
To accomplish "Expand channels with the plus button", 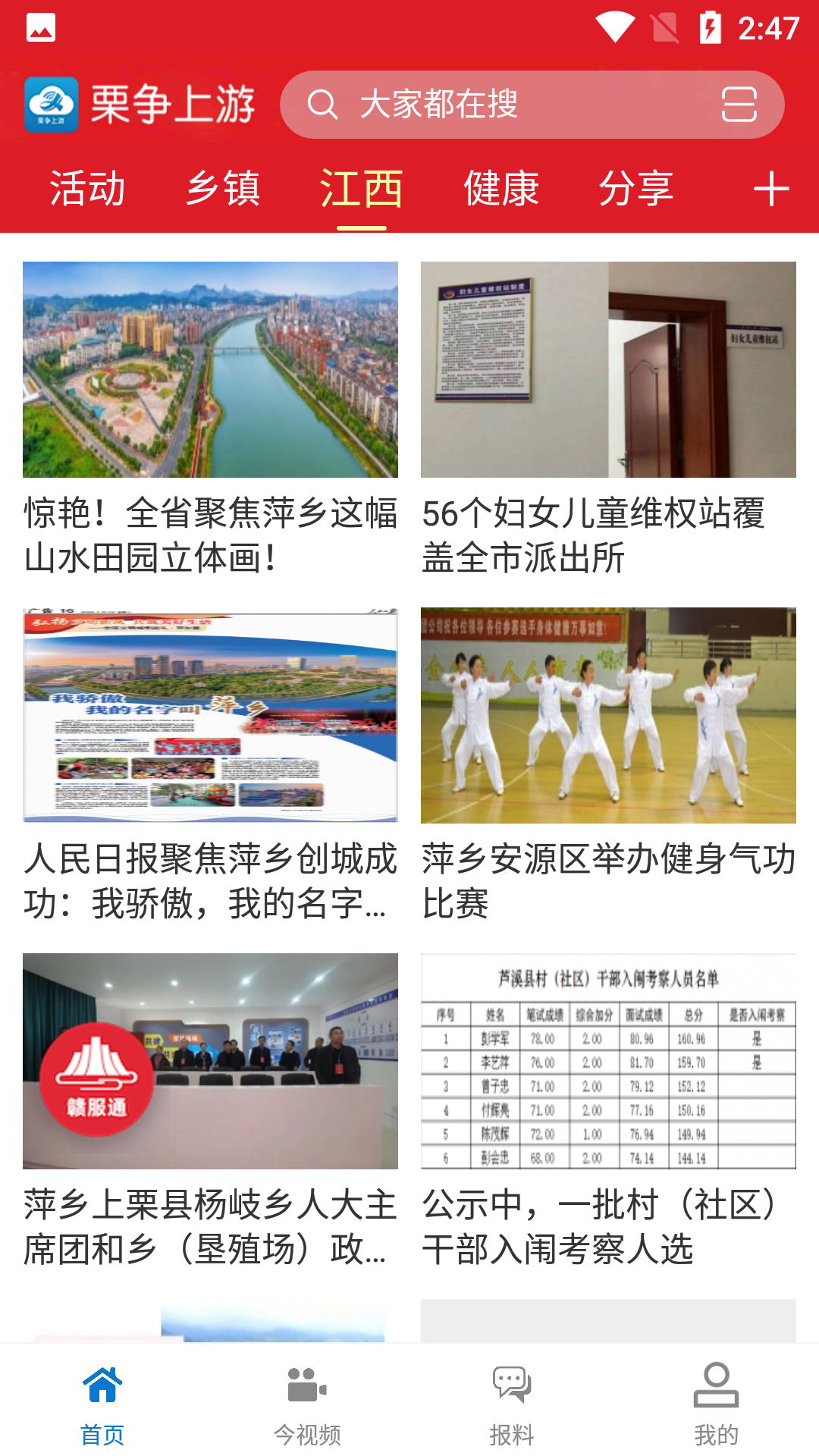I will (x=772, y=190).
